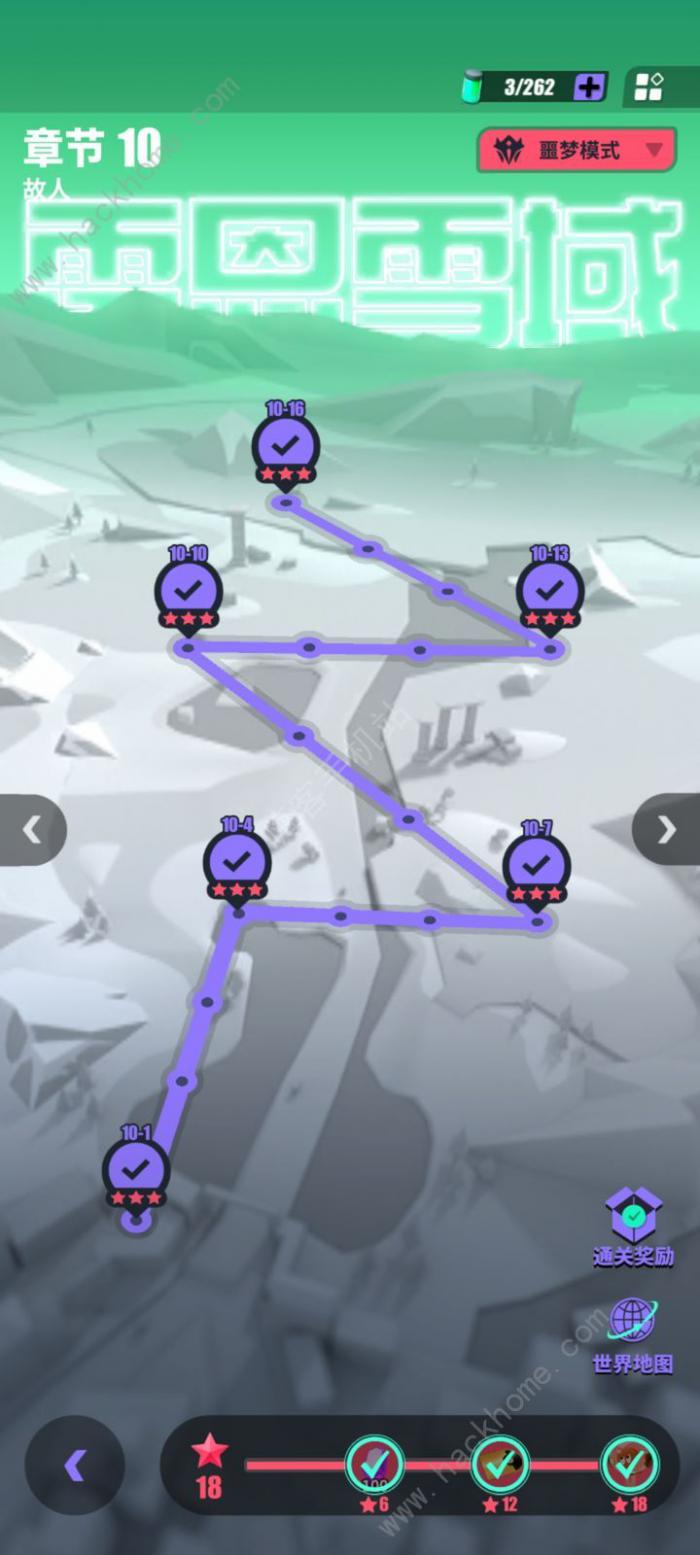Claim the 12-star reward
Image resolution: width=700 pixels, height=1555 pixels.
(500, 1465)
